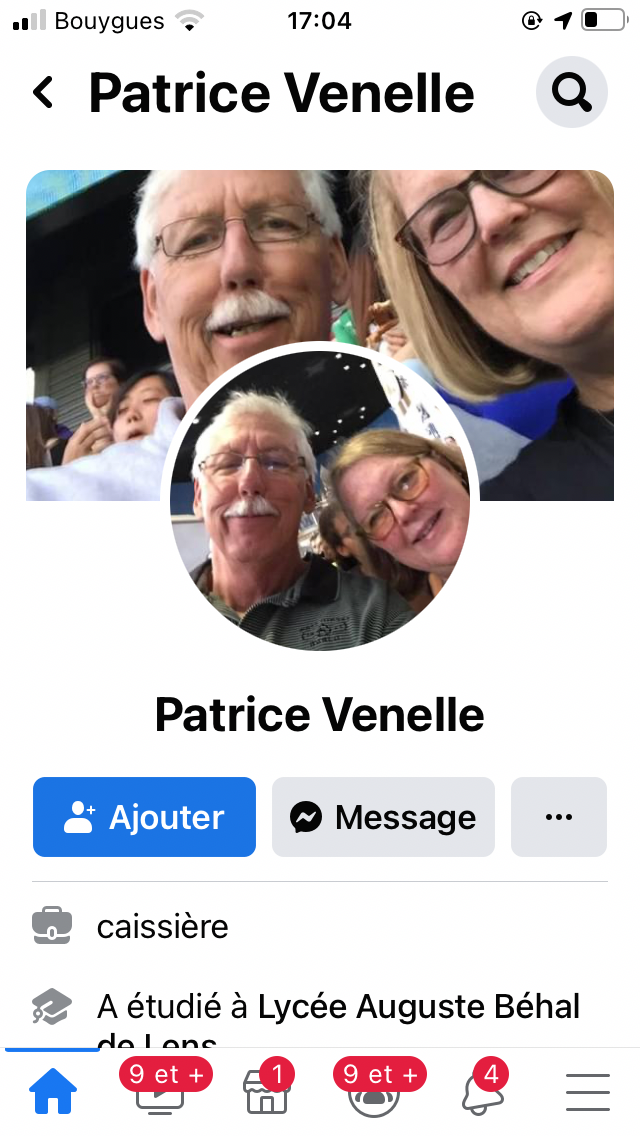Switch to the Watch videos tab

pos(159,1093)
